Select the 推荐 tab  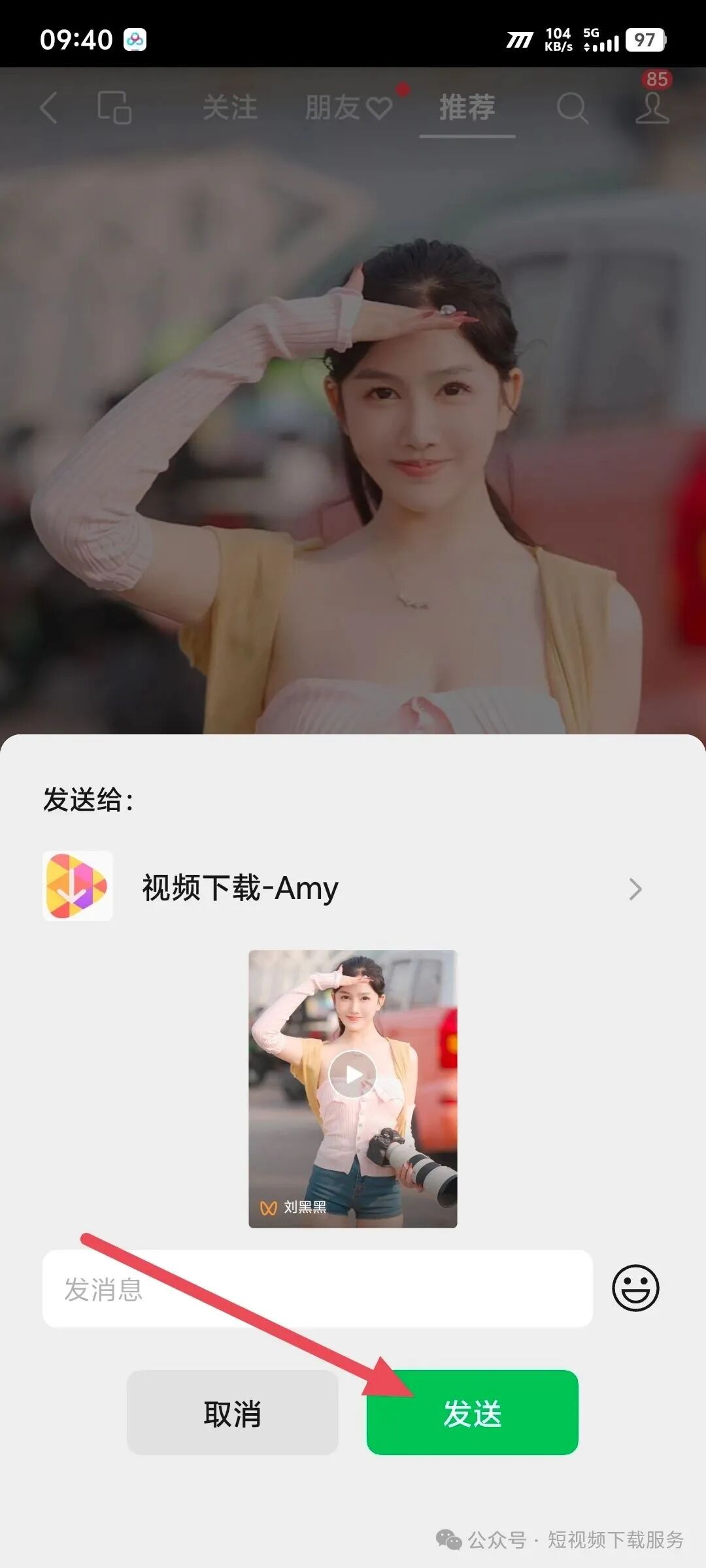[467, 108]
